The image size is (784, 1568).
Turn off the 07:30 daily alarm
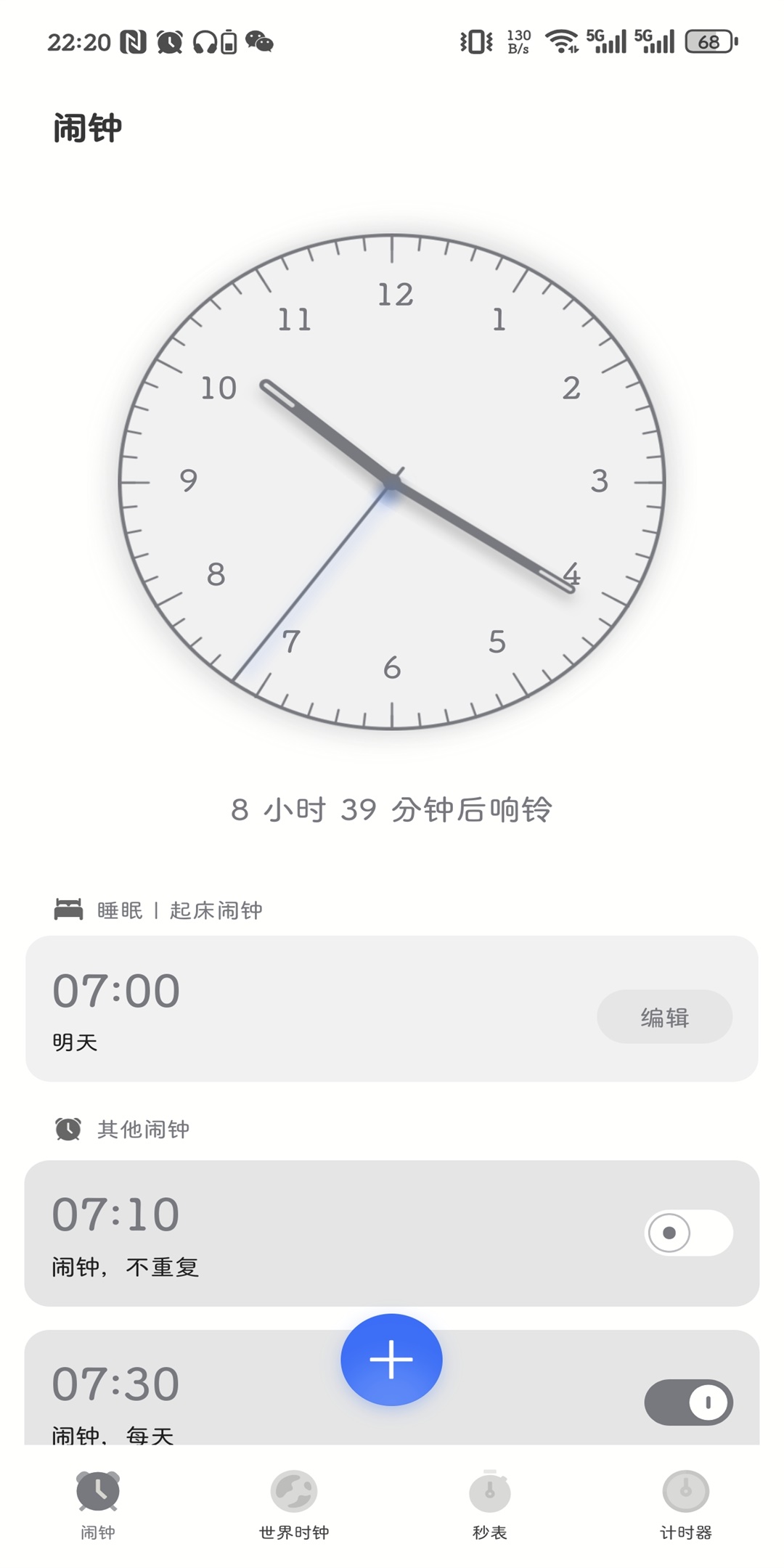click(688, 1402)
